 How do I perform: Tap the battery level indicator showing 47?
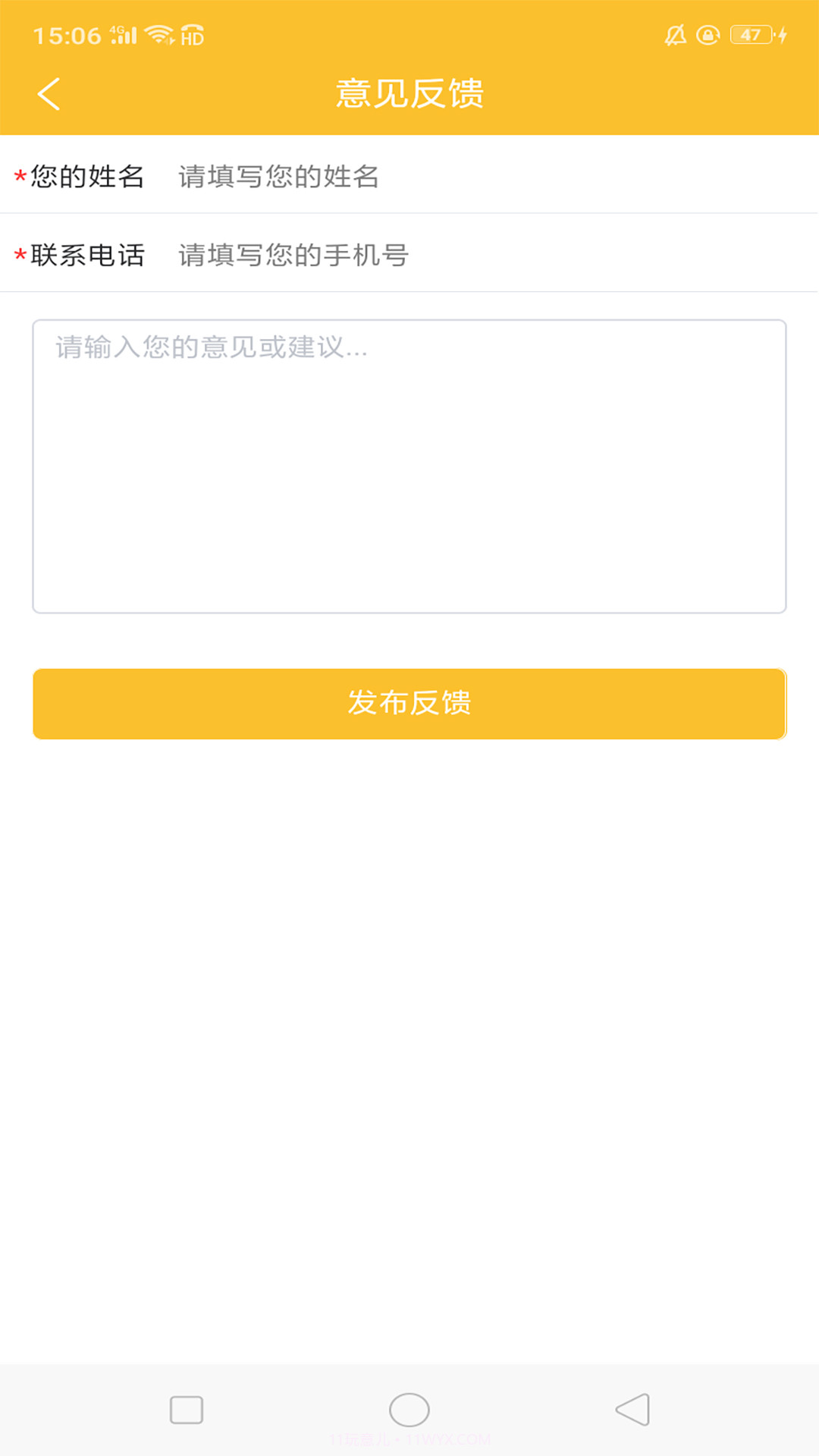[x=749, y=33]
